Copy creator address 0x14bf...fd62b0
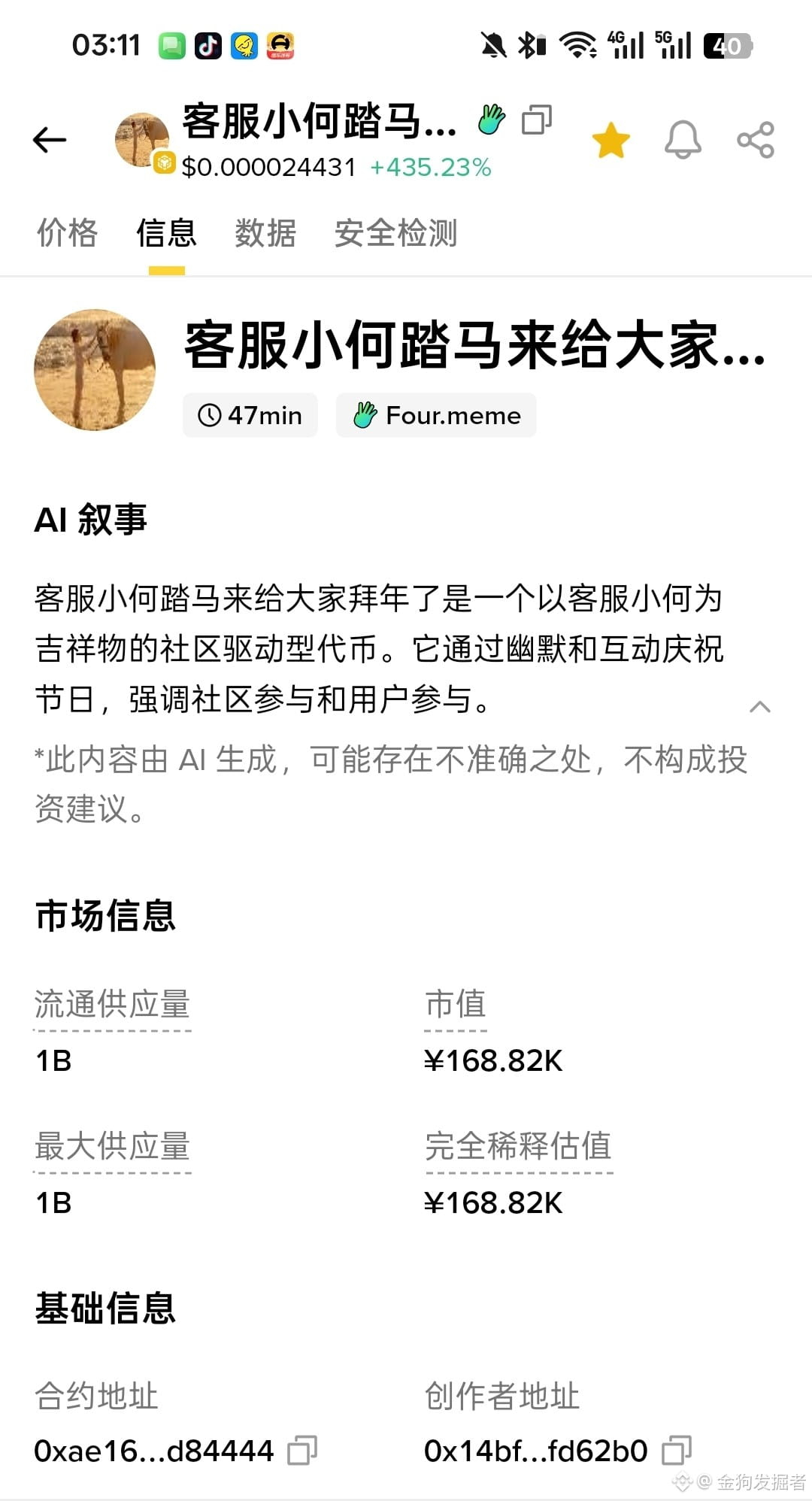812x1501 pixels. [x=676, y=1451]
